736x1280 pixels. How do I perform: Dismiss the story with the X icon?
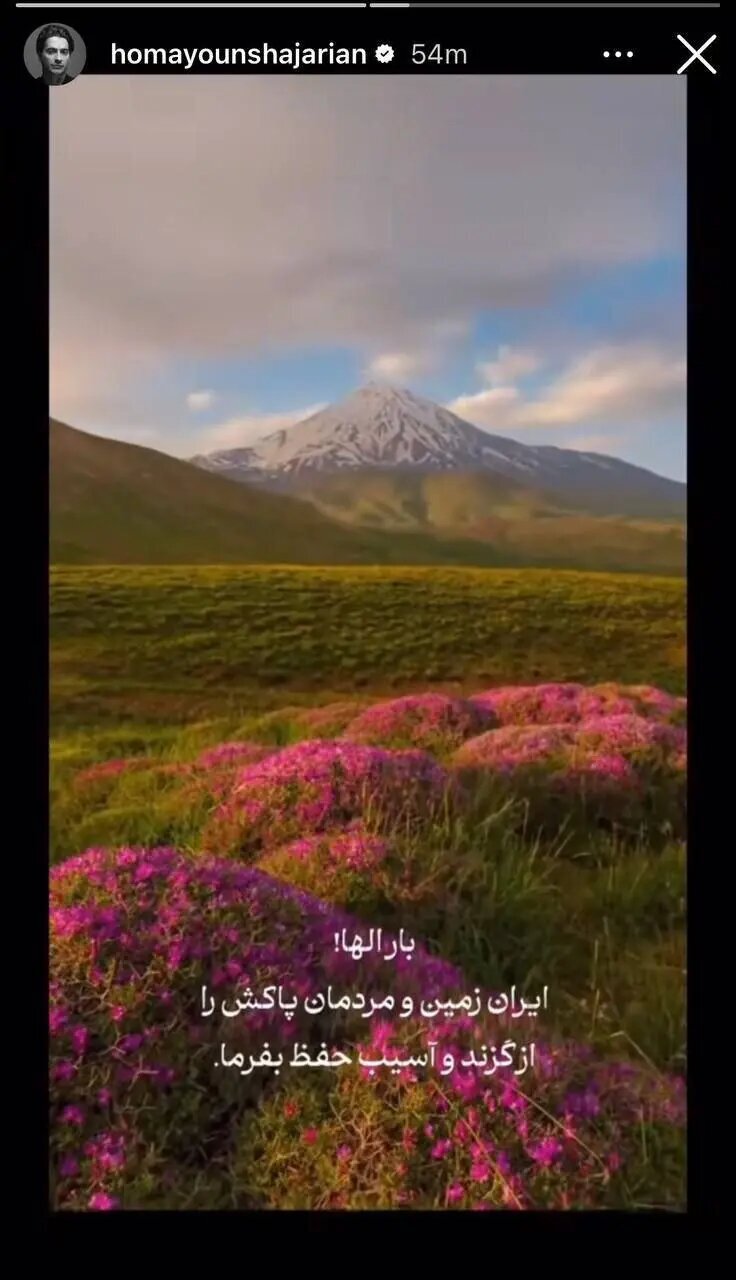tap(695, 55)
